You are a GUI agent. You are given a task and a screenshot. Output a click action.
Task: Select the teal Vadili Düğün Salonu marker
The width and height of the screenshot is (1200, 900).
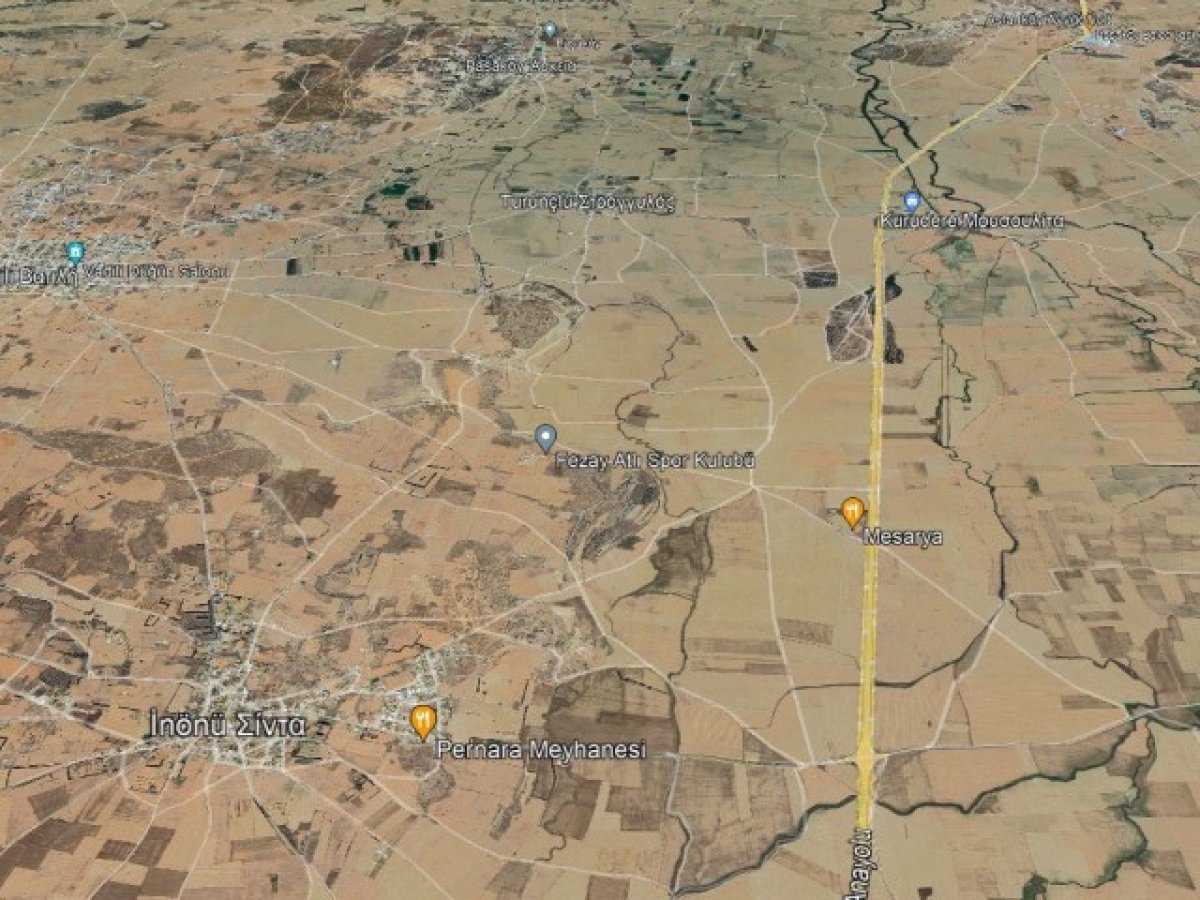[73, 250]
